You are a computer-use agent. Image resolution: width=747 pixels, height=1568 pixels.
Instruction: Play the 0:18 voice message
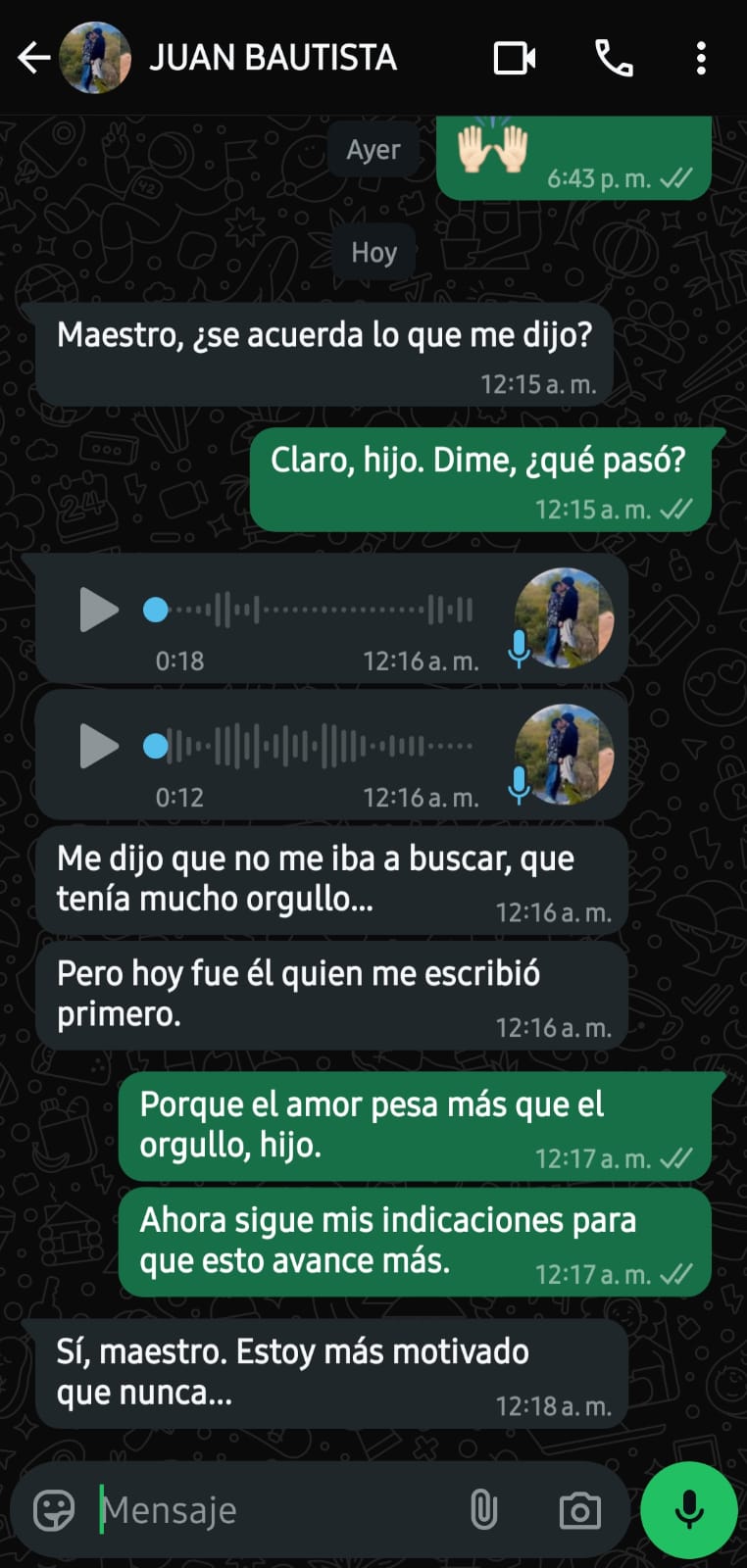click(97, 610)
